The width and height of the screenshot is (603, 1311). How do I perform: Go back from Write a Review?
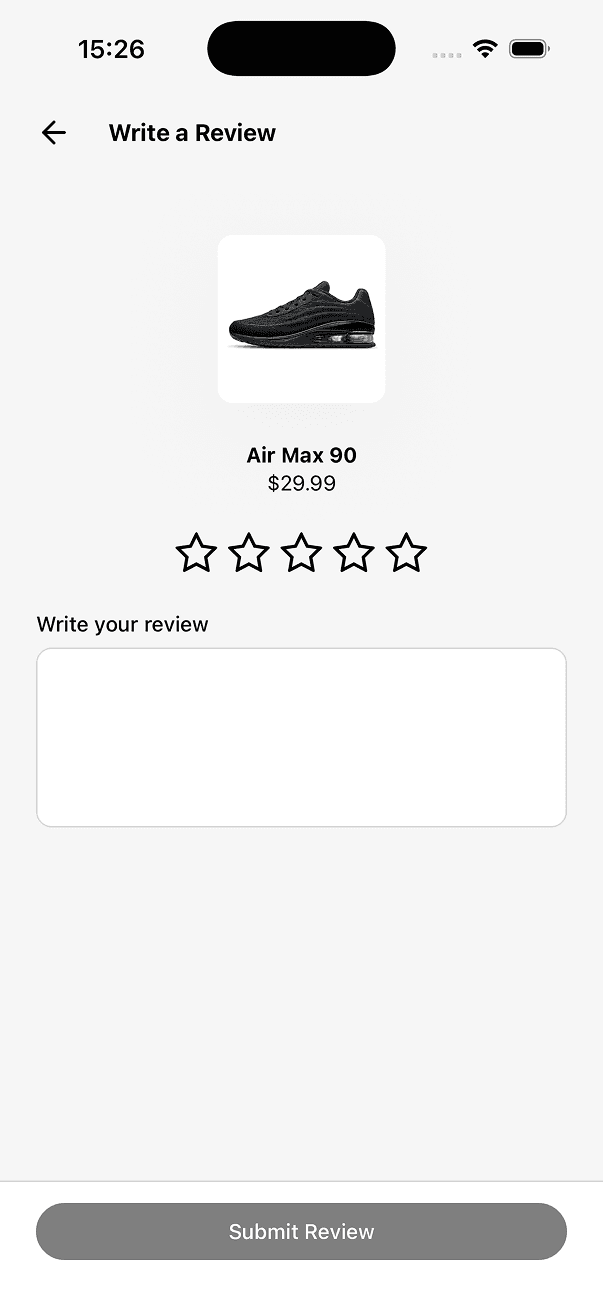(x=54, y=133)
